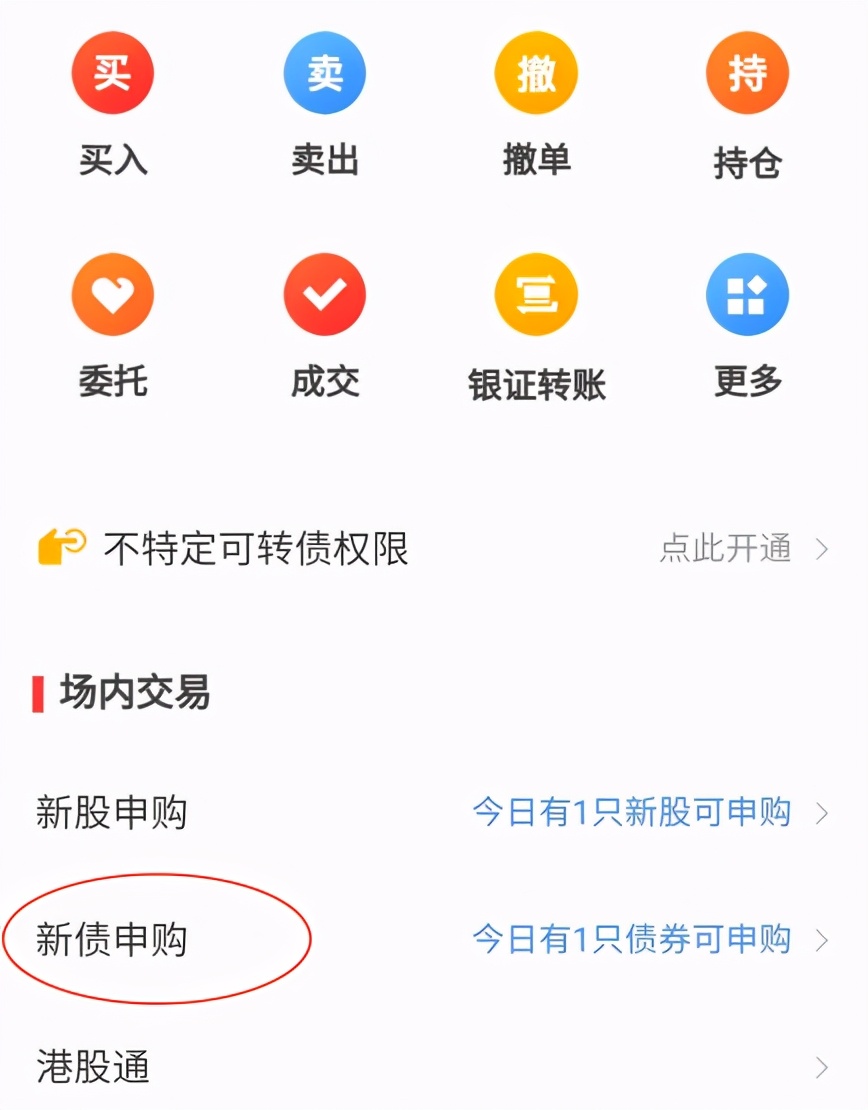This screenshot has width=868, height=1110.
Task: Expand the 新股申购 row chevron
Action: (822, 812)
